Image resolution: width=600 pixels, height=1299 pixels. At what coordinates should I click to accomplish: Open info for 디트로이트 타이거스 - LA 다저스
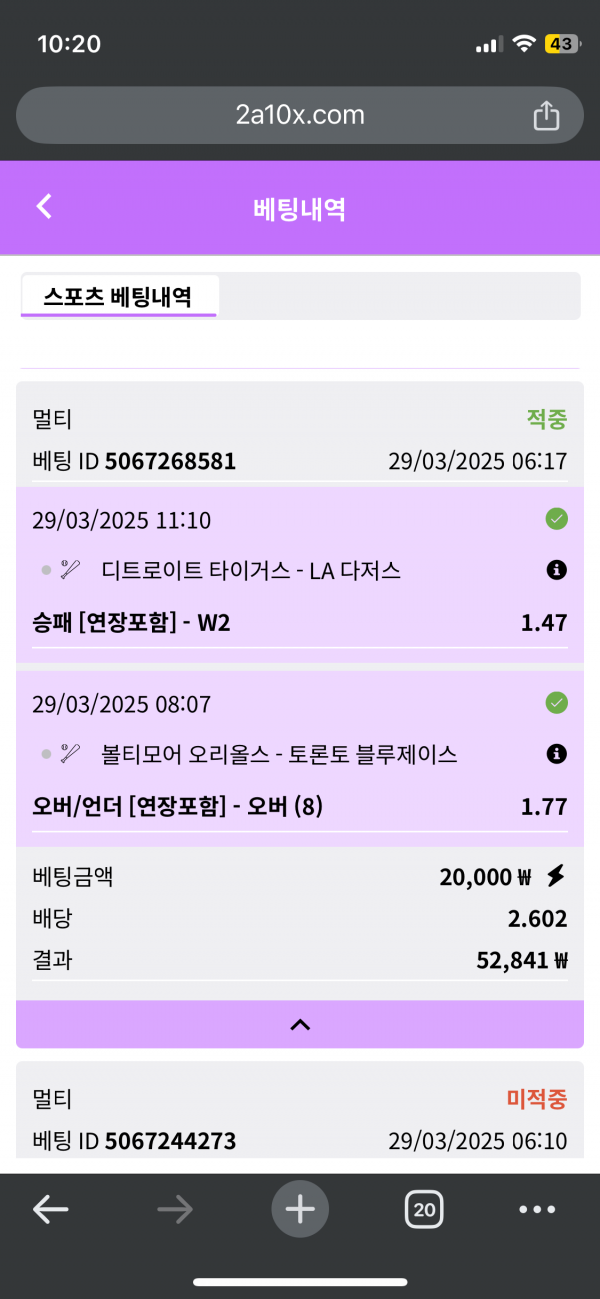click(x=557, y=570)
